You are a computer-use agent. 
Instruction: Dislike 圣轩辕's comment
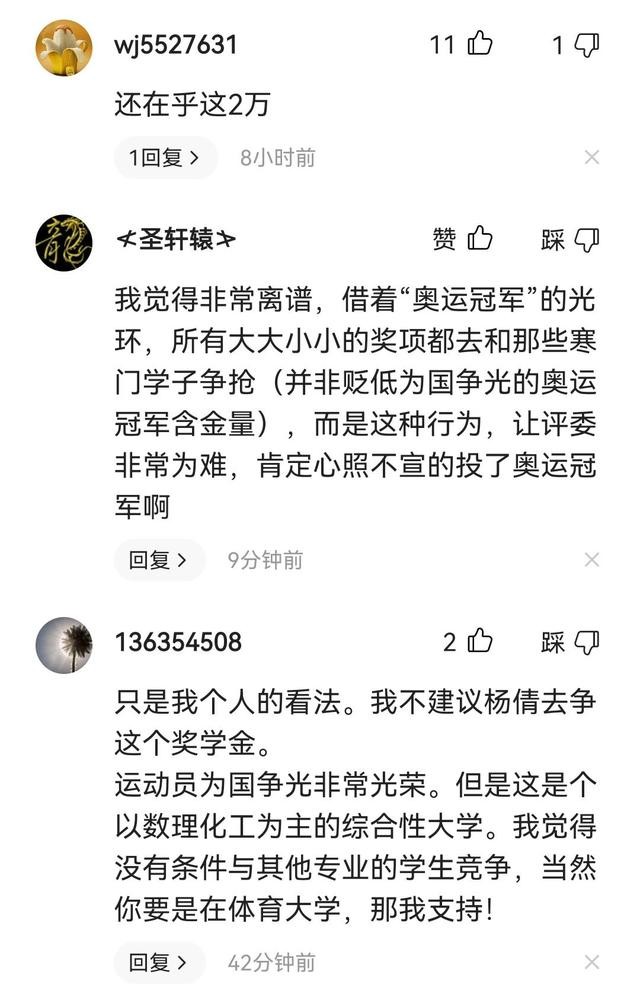pyautogui.click(x=587, y=239)
